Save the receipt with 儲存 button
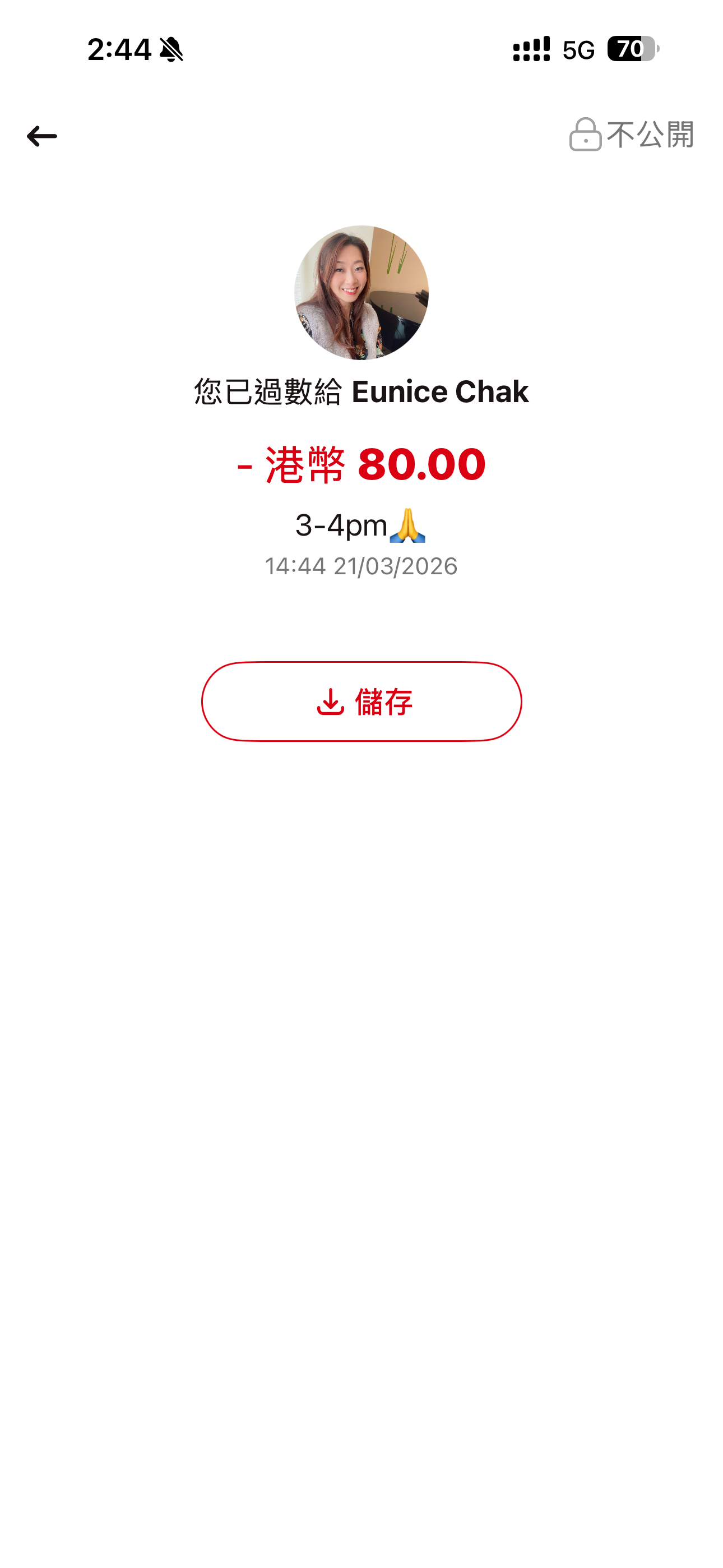The width and height of the screenshot is (723, 1568). click(x=361, y=701)
